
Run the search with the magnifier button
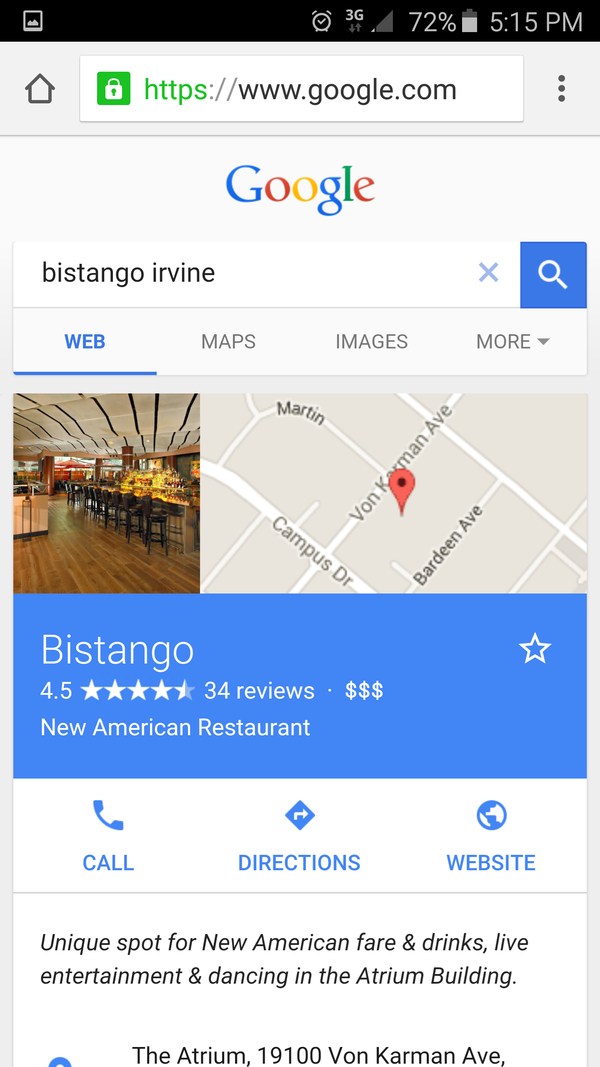pos(553,274)
